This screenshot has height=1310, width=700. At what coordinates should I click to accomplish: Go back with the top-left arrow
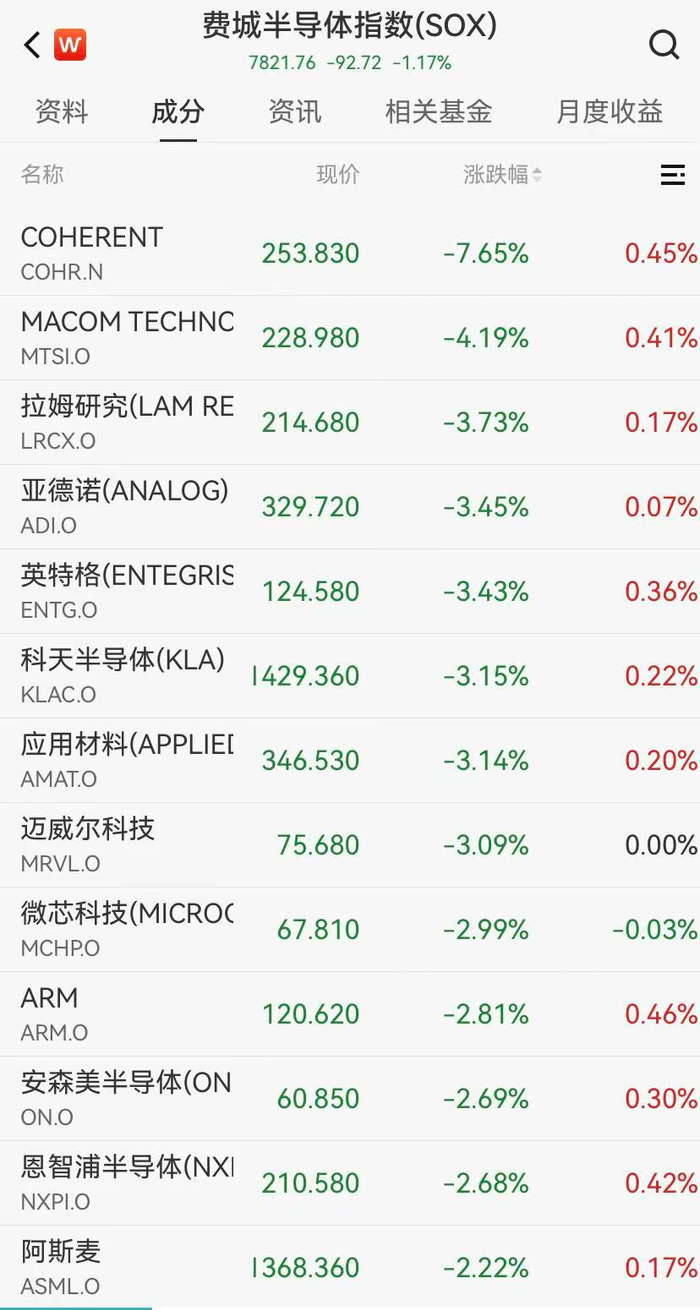pyautogui.click(x=32, y=45)
